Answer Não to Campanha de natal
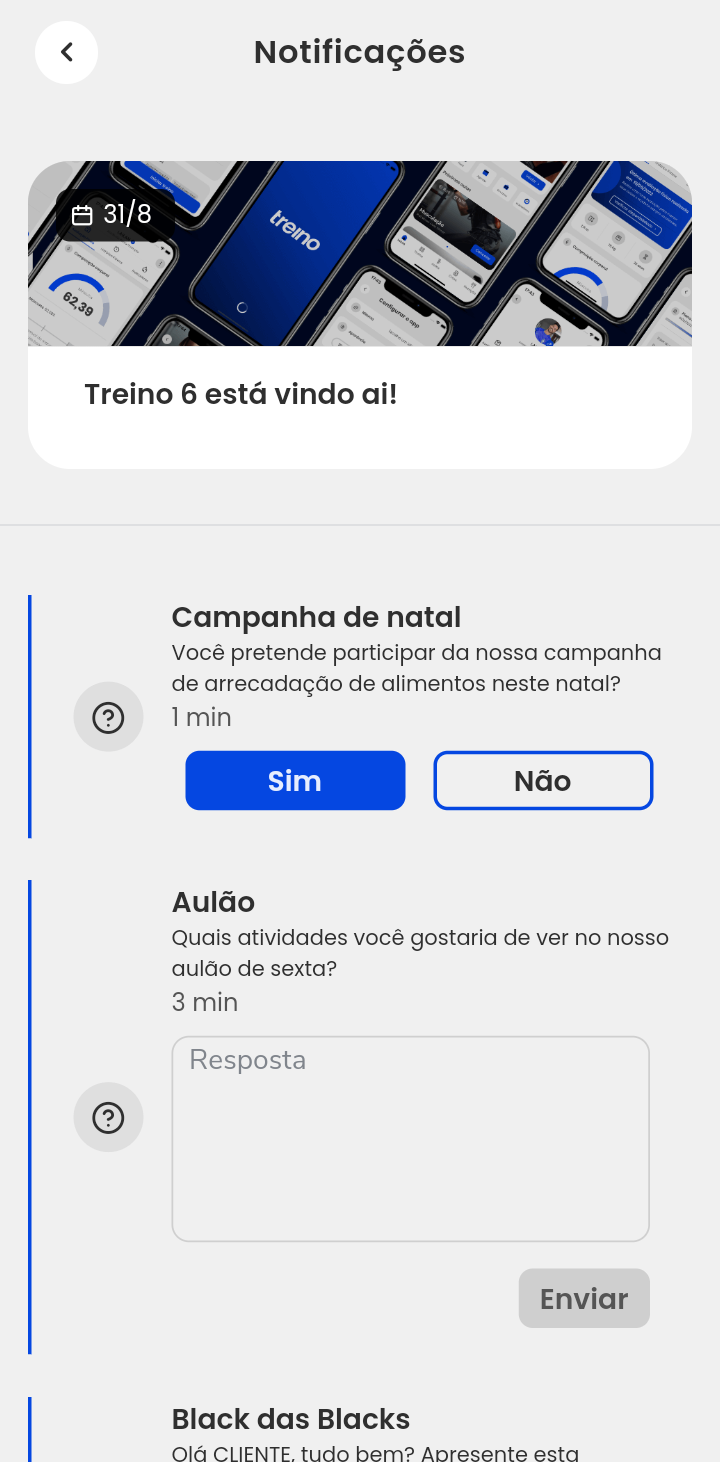The height and width of the screenshot is (1462, 720). (x=543, y=780)
